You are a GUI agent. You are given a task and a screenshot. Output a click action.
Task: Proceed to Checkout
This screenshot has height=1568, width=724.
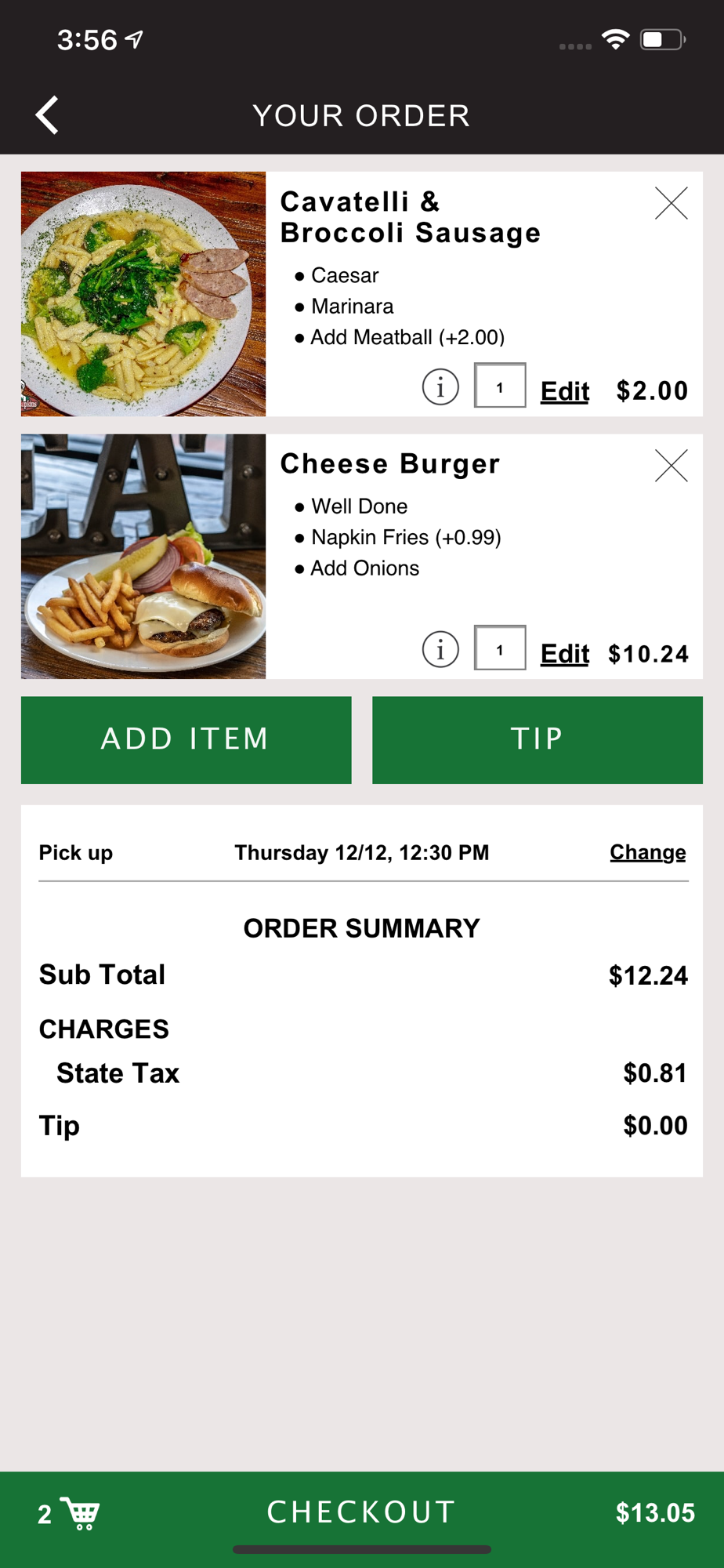pos(362,1512)
